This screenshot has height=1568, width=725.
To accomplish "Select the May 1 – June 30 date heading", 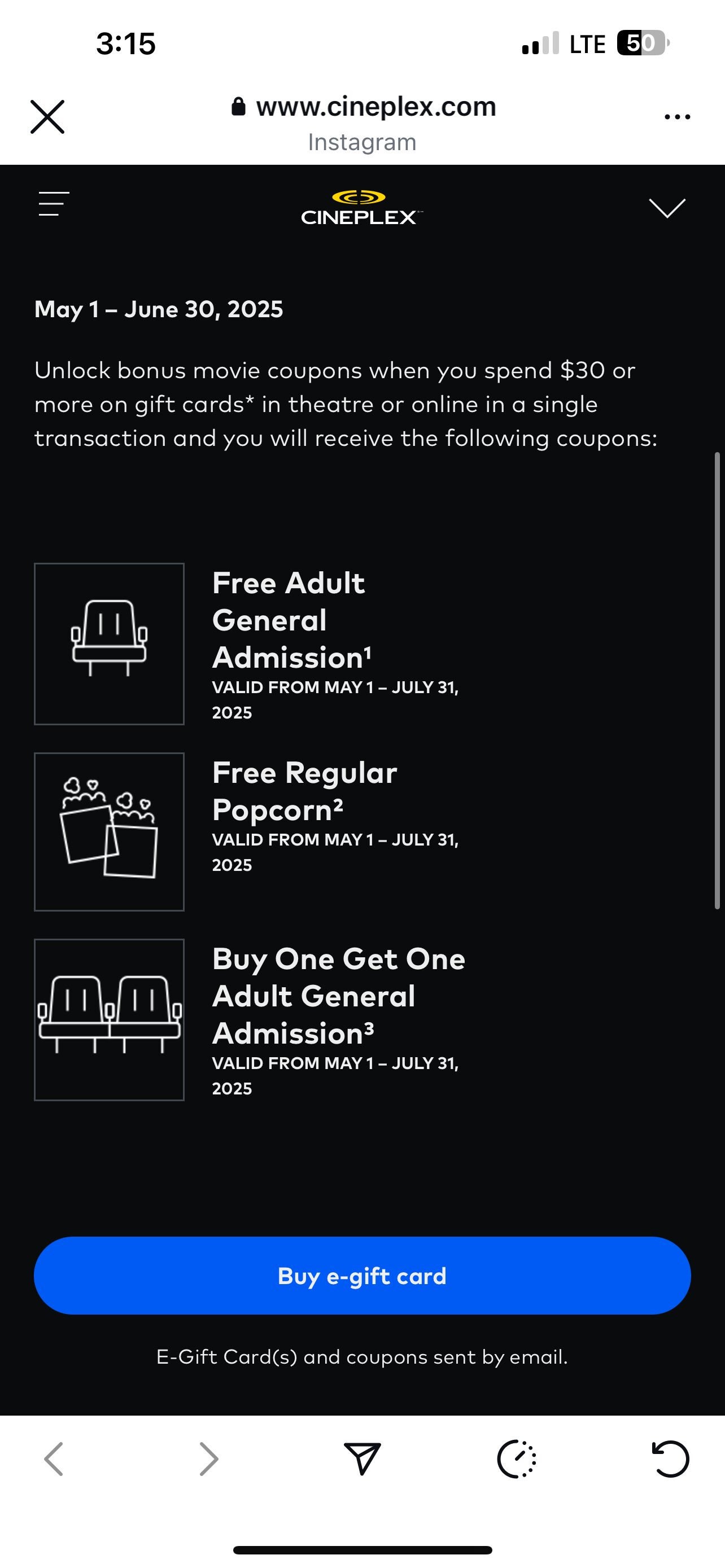I will 159,309.
